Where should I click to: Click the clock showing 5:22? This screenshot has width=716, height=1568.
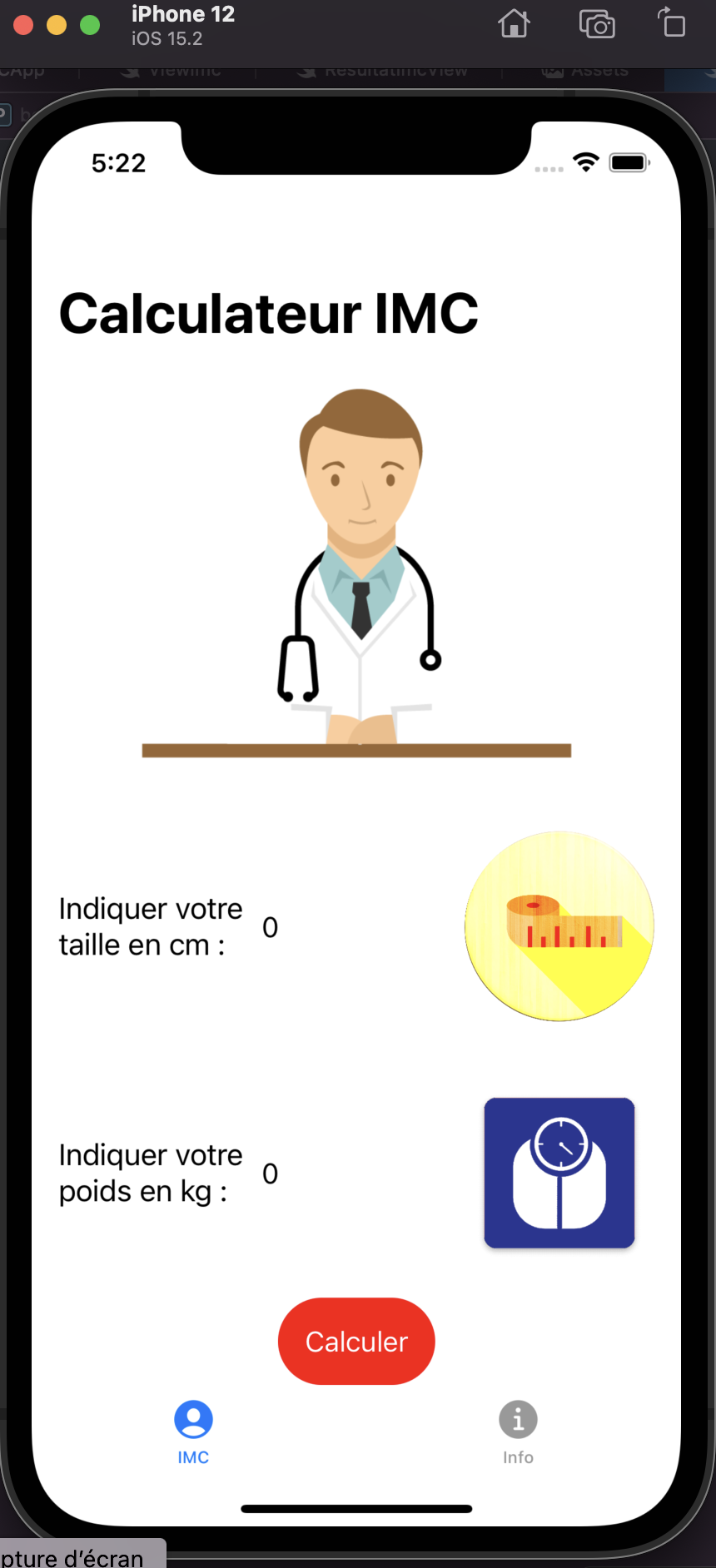pos(118,163)
